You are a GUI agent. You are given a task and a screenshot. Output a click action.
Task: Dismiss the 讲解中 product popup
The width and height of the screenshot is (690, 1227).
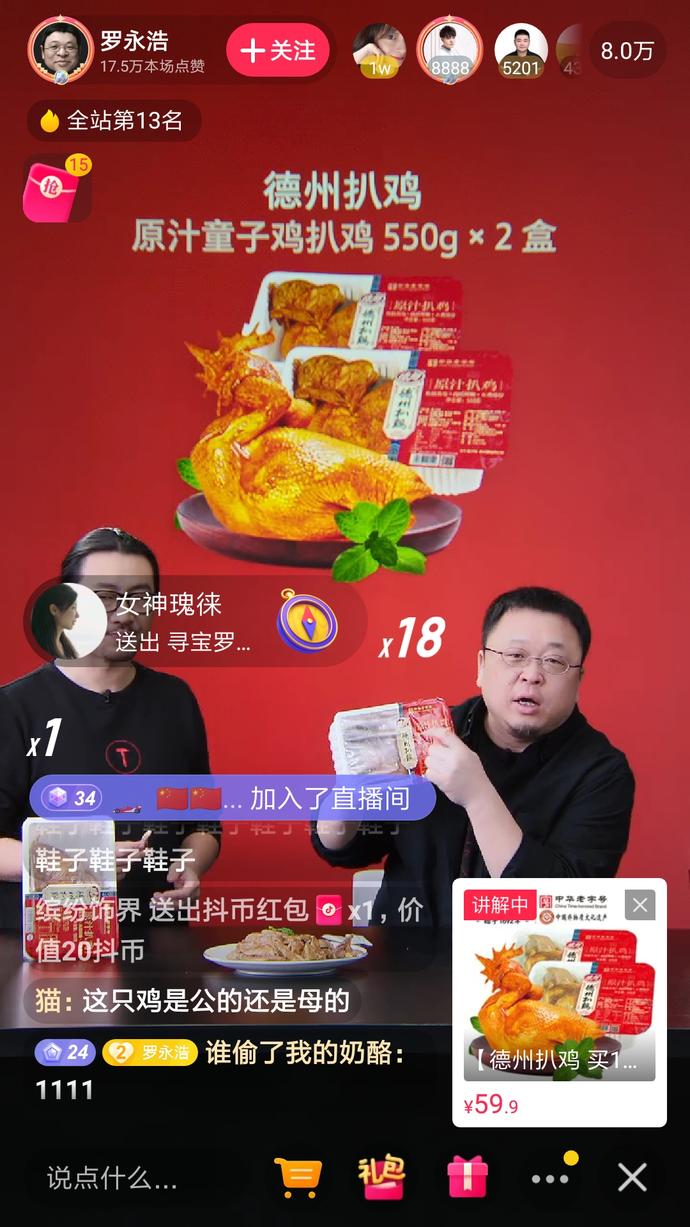pos(640,905)
